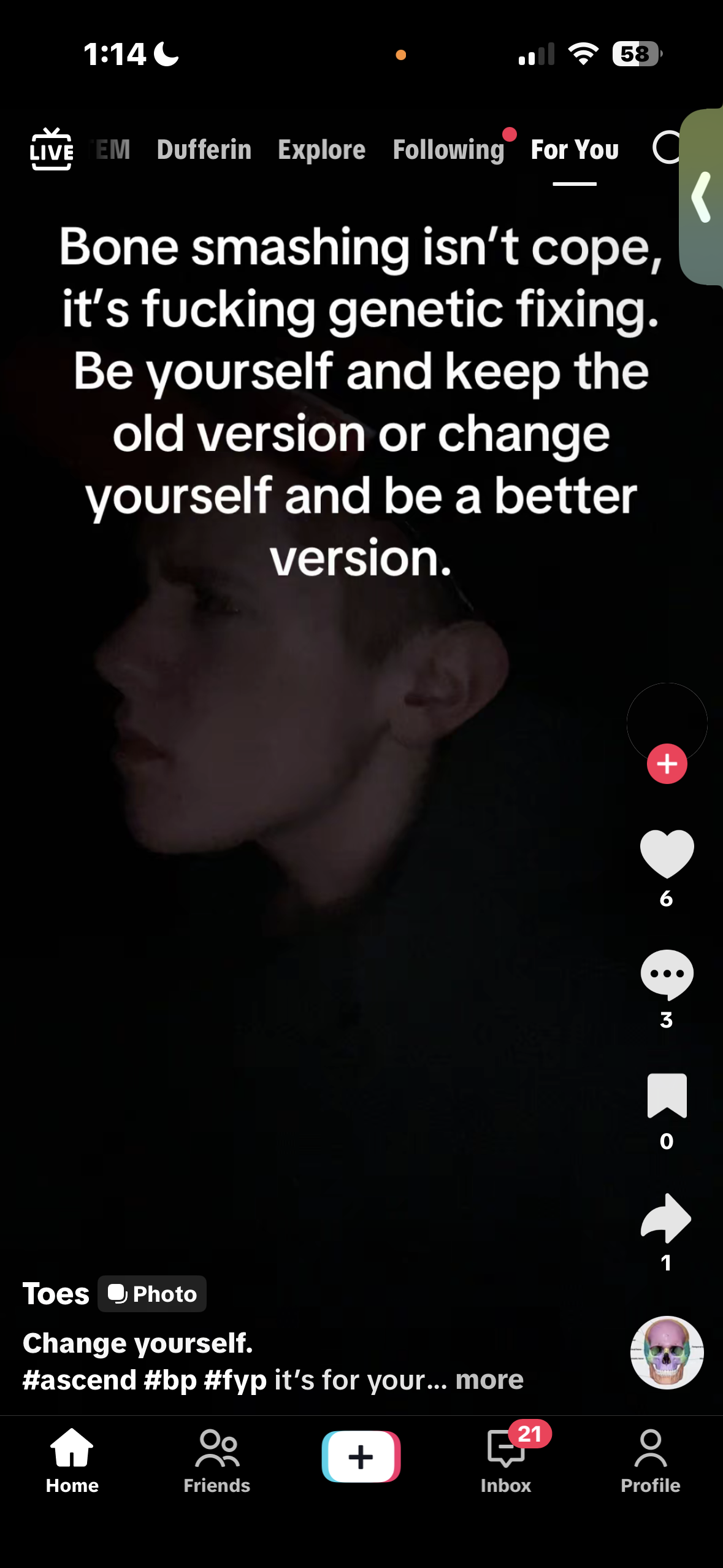Follow the creator with the red plus
The height and width of the screenshot is (1568, 723).
tap(667, 764)
